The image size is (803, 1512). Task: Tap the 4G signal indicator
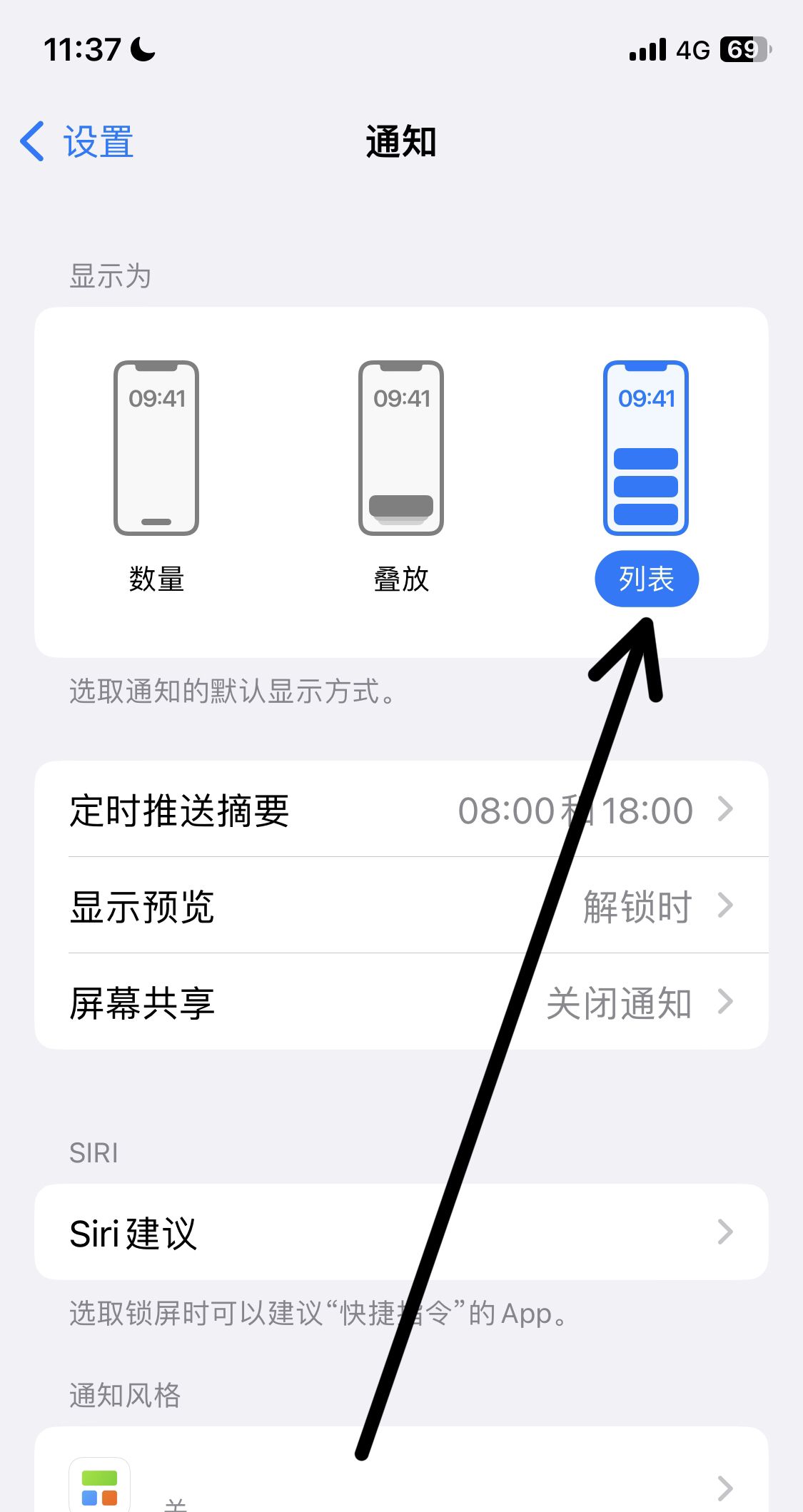click(687, 49)
